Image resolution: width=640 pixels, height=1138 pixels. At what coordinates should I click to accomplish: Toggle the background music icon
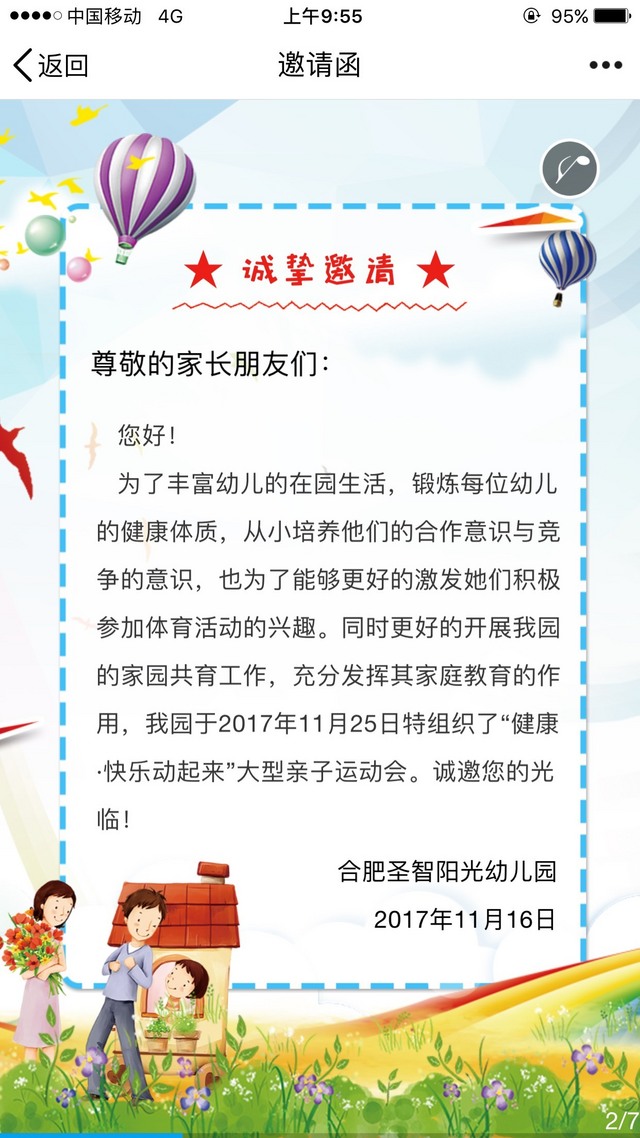pyautogui.click(x=570, y=169)
